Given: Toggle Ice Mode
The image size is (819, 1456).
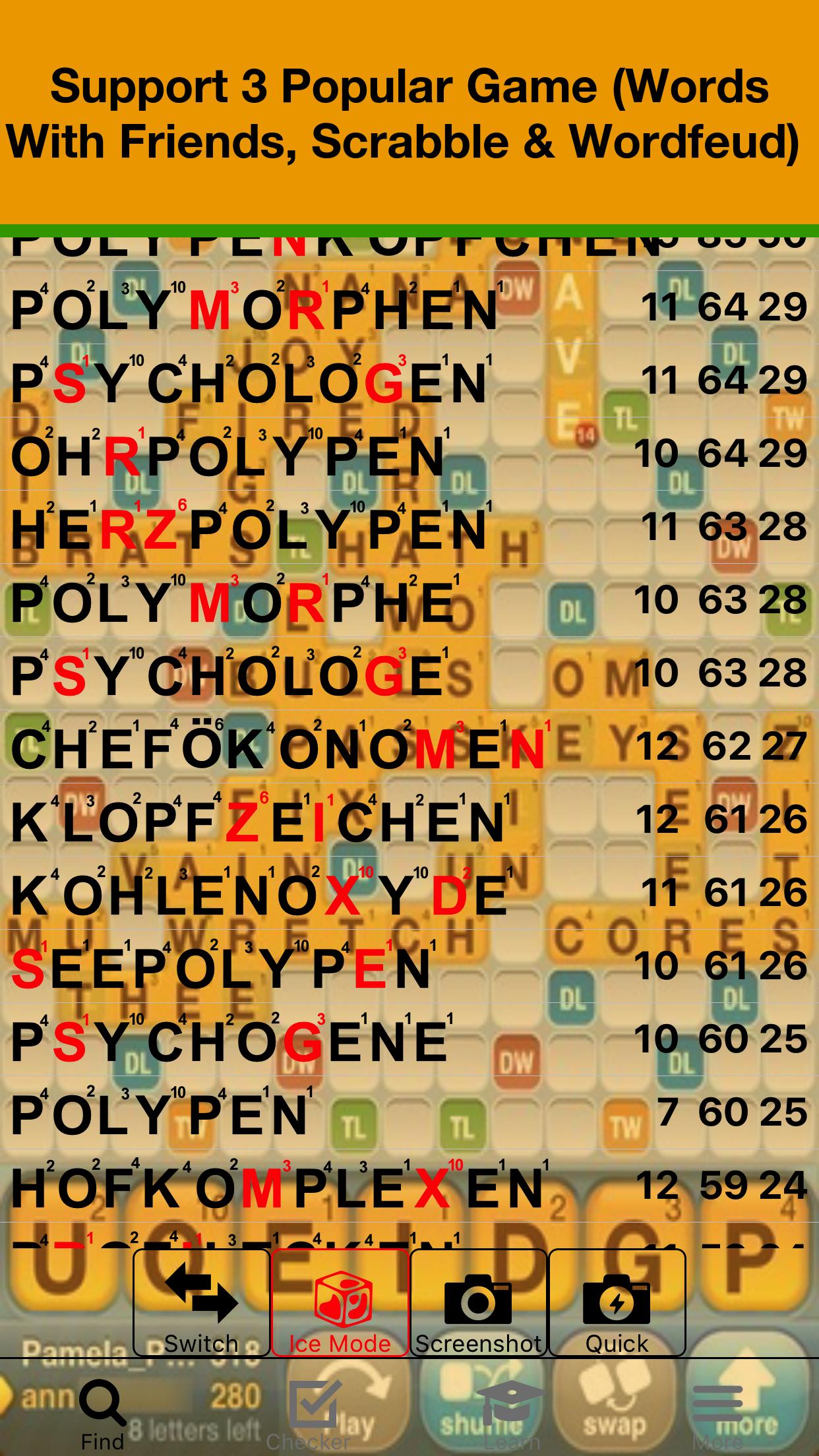Looking at the screenshot, I should click(340, 1302).
